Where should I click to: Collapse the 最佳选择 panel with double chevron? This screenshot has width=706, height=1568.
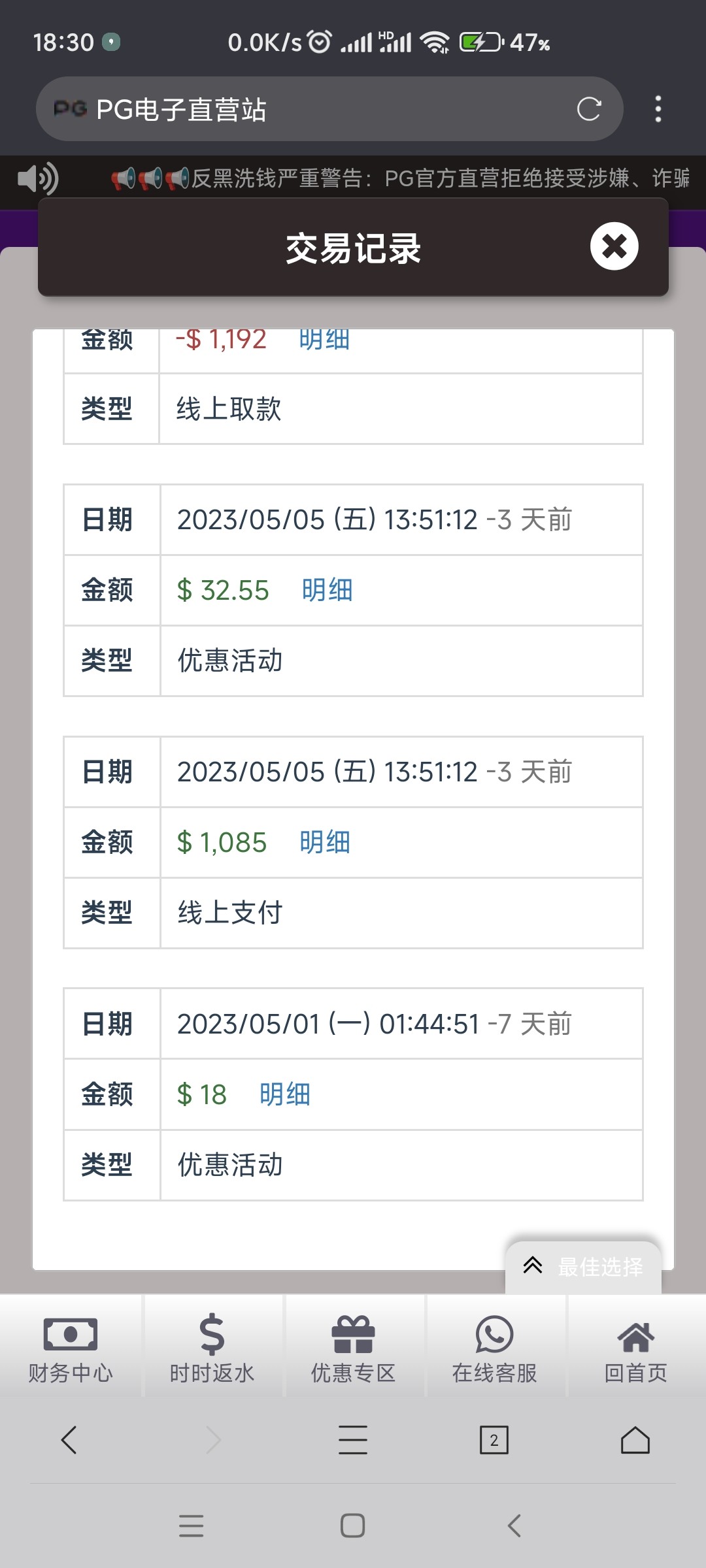point(534,1266)
